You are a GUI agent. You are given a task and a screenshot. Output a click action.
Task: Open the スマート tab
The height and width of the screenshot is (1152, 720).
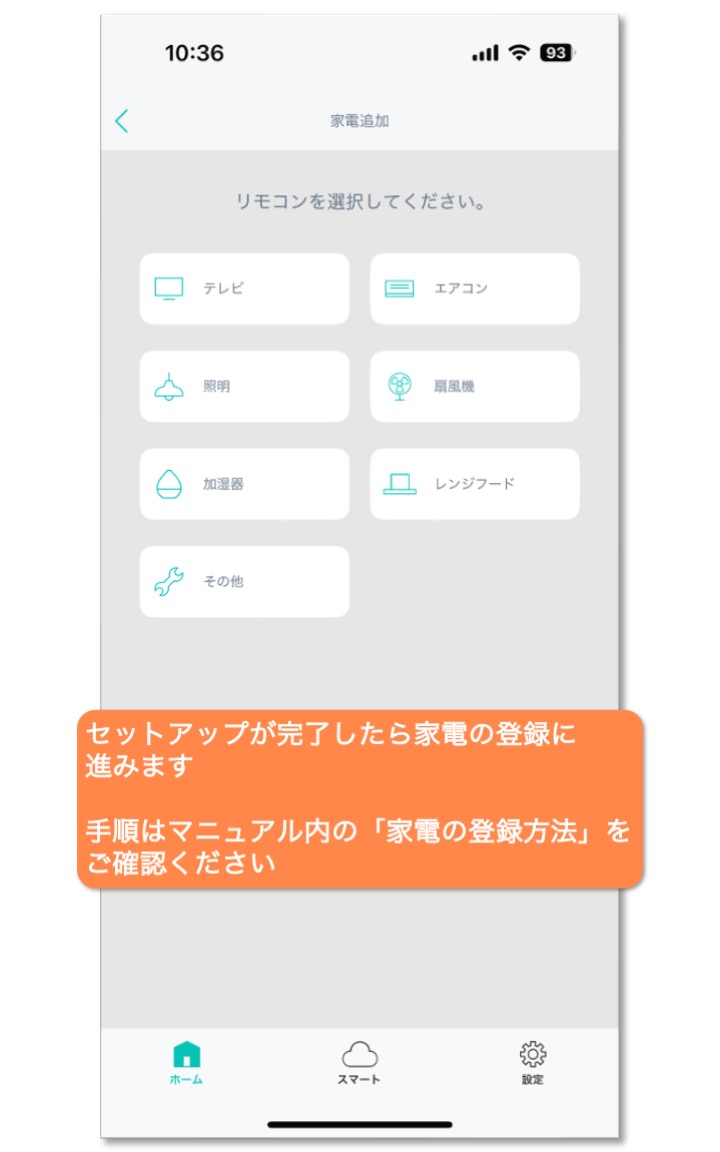[x=359, y=1063]
